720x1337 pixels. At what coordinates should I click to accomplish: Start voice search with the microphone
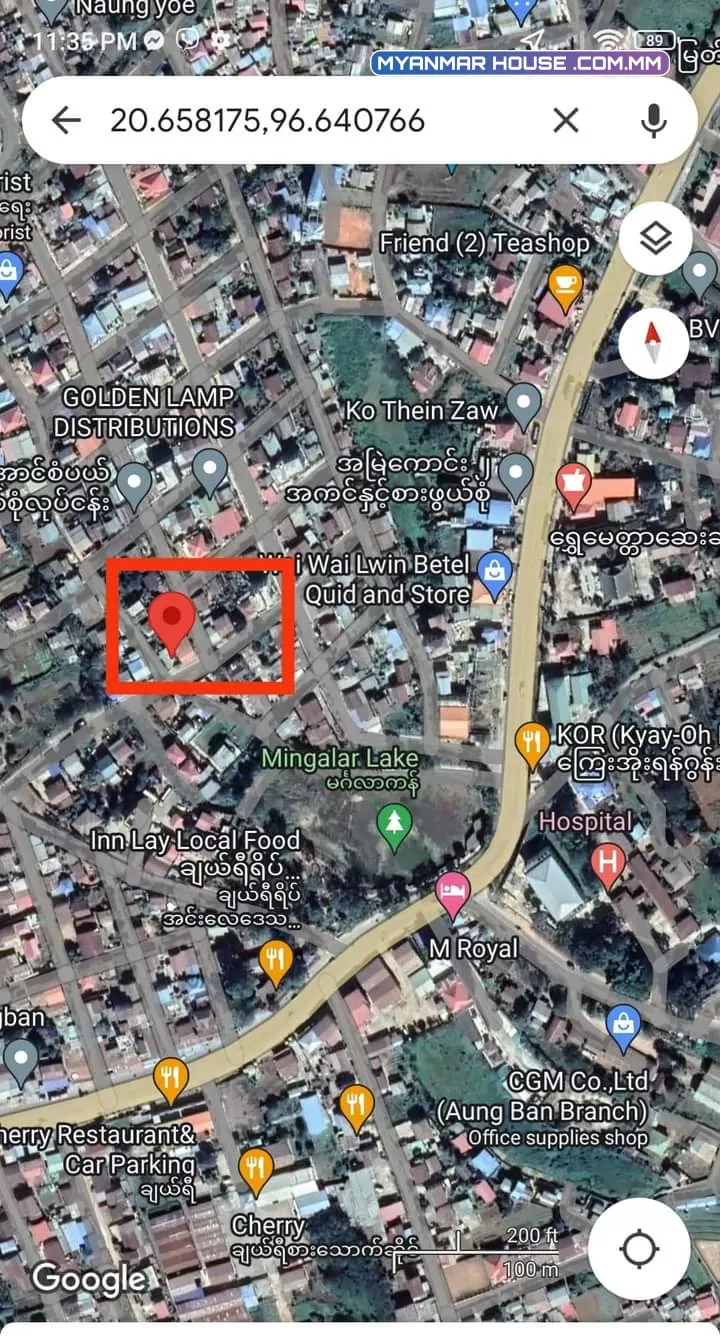(x=654, y=121)
